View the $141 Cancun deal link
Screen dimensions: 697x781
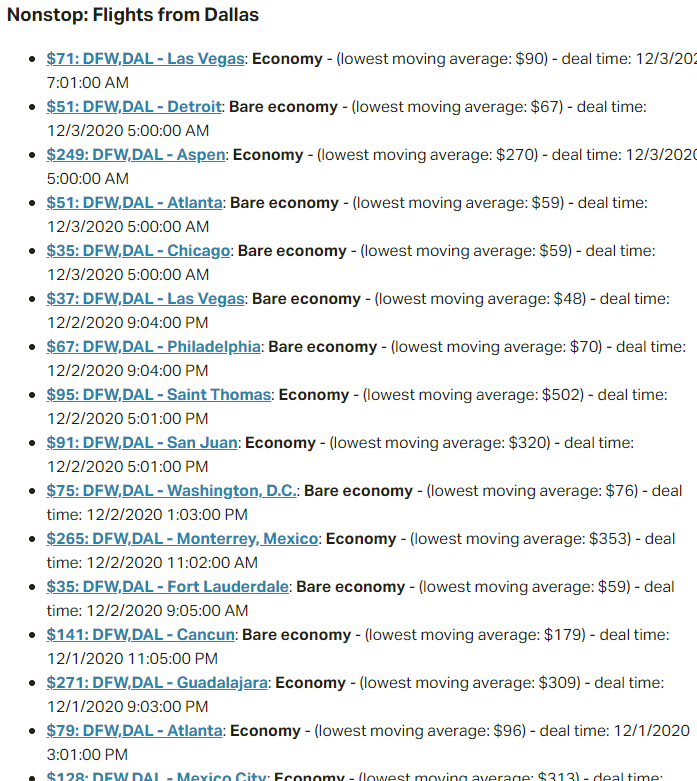tap(140, 635)
